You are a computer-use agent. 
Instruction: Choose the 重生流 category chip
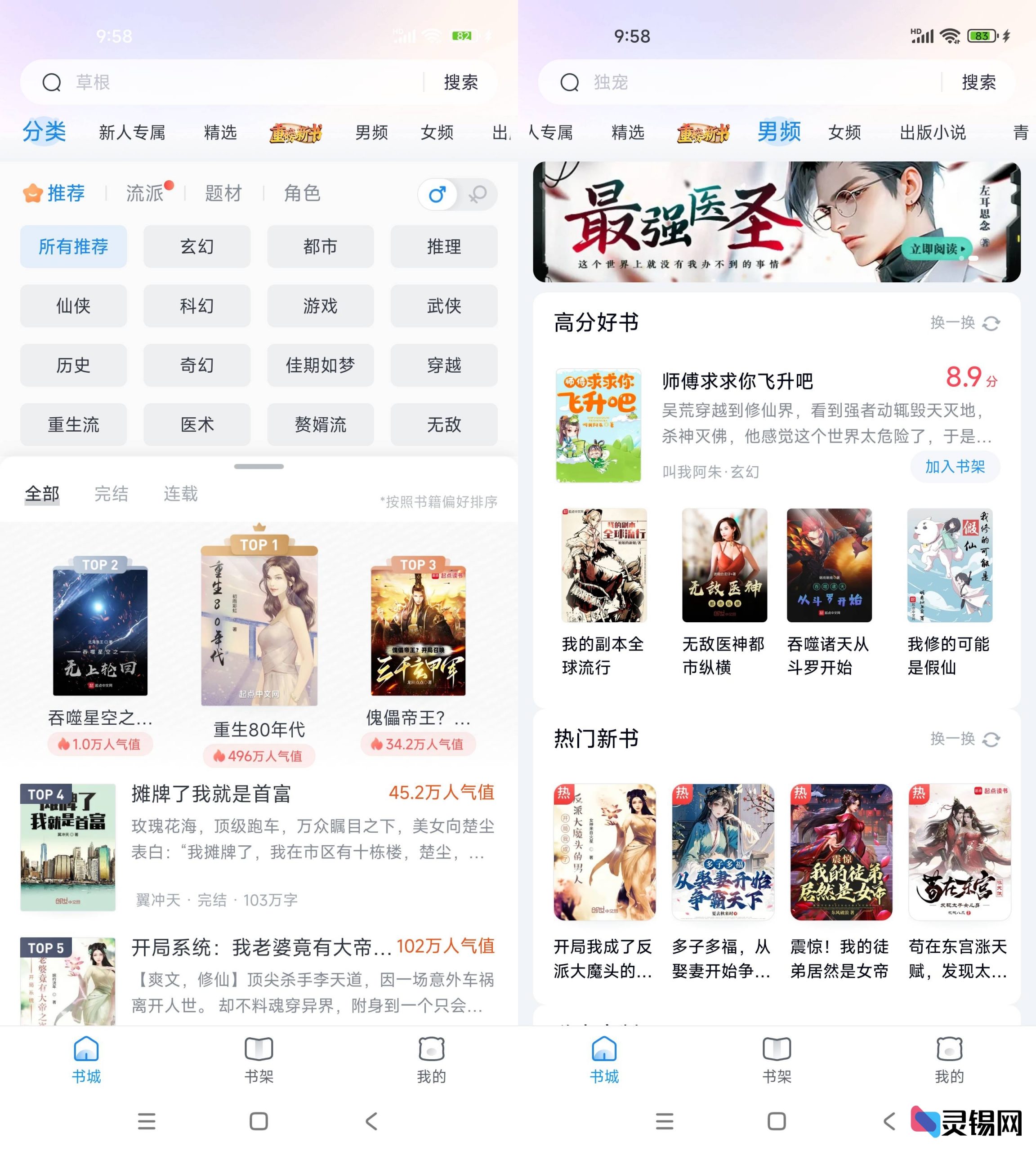[x=73, y=424]
